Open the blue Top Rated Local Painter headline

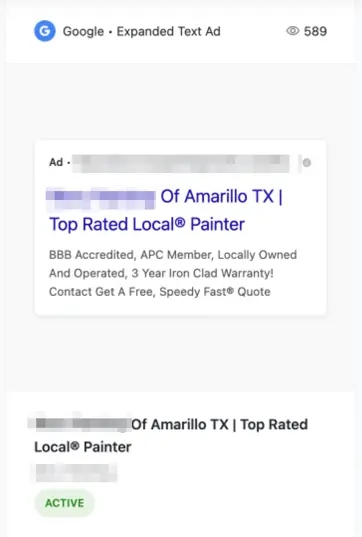(165, 210)
